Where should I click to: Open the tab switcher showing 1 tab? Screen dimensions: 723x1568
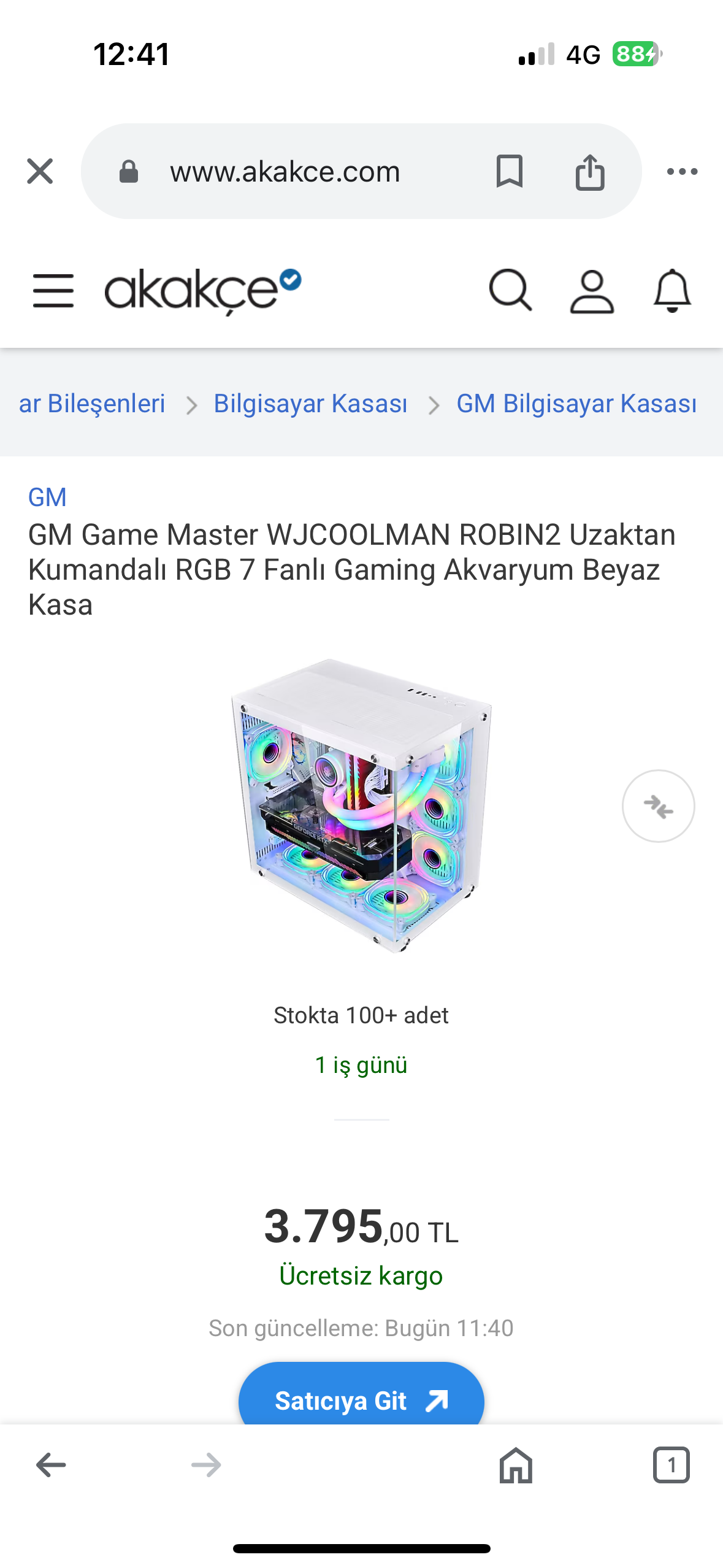click(671, 1465)
